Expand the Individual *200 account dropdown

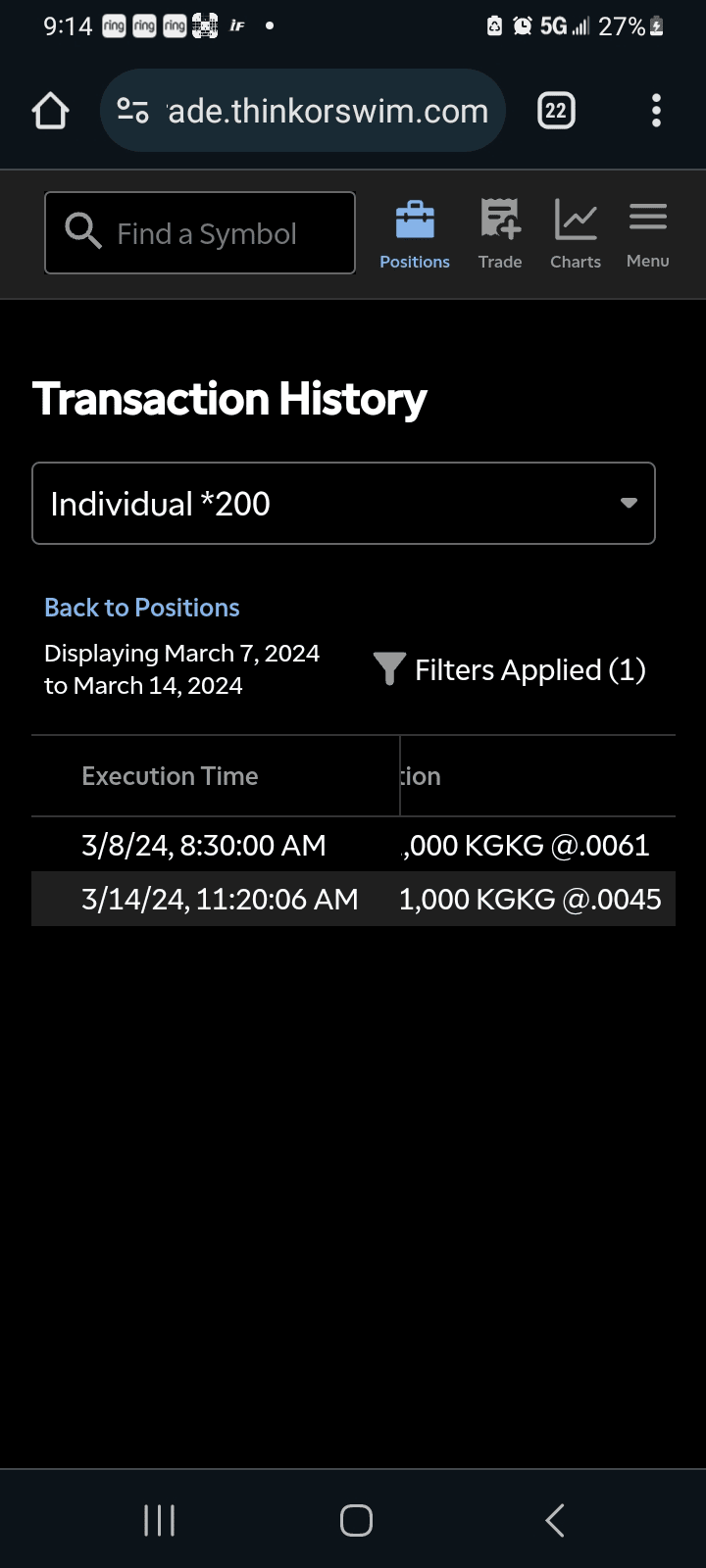(343, 504)
